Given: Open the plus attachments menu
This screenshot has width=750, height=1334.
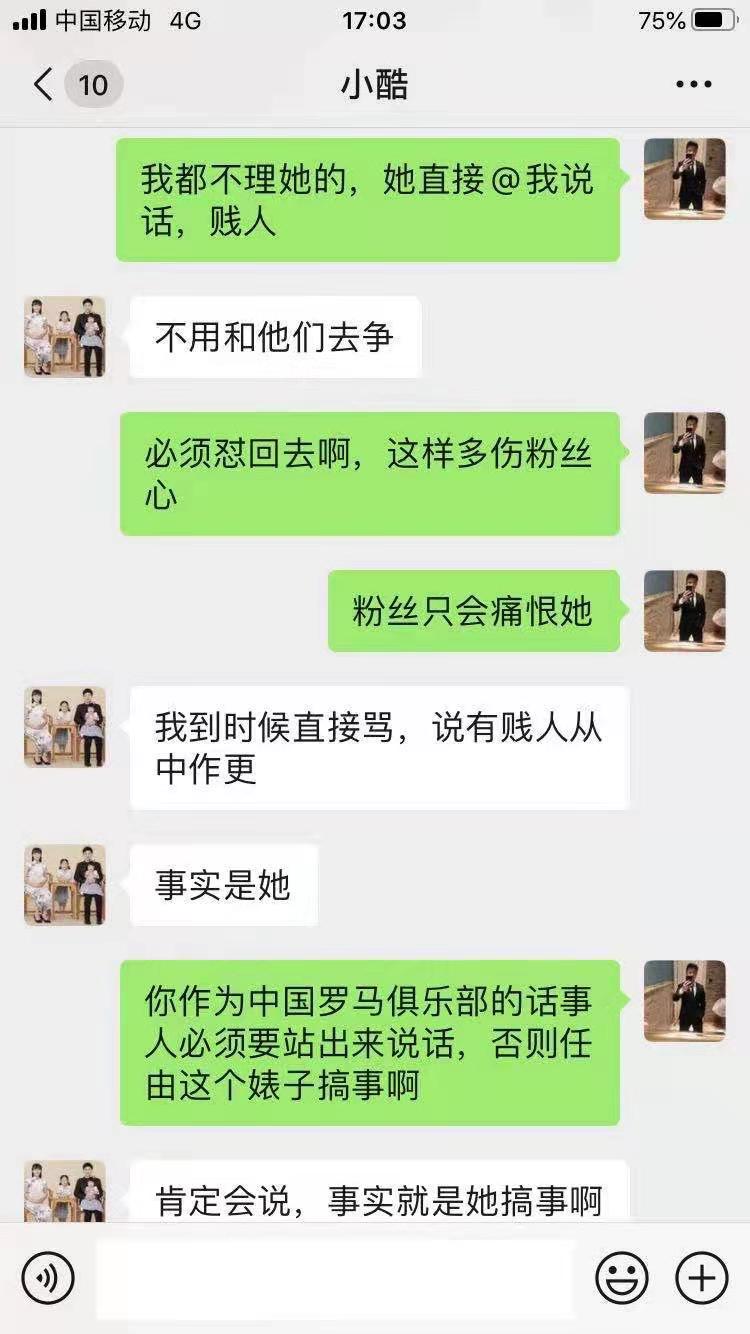Looking at the screenshot, I should [x=701, y=1277].
